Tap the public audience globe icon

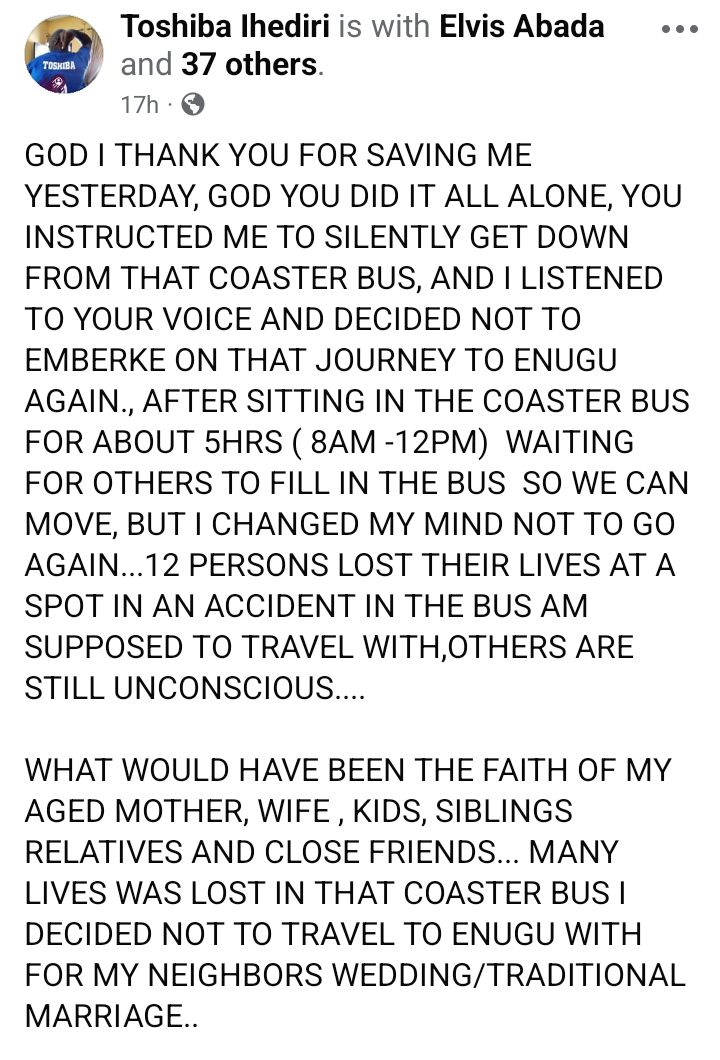(194, 103)
